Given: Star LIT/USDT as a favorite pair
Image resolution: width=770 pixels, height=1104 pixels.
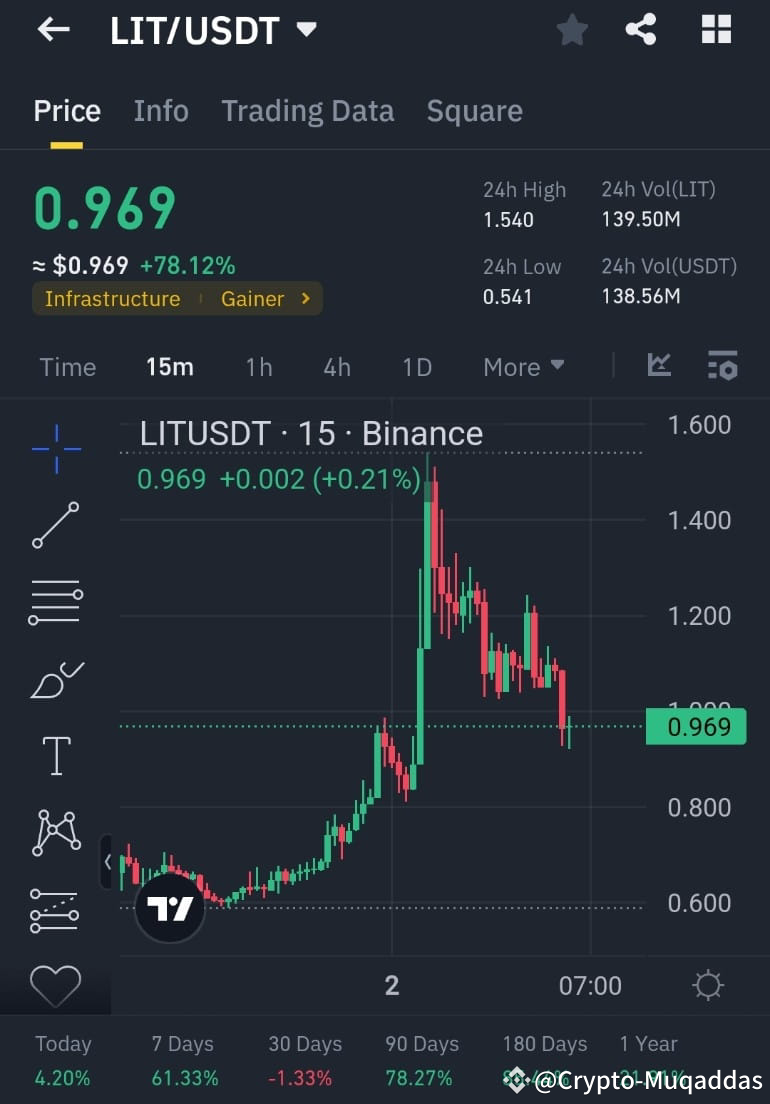Looking at the screenshot, I should tap(572, 29).
